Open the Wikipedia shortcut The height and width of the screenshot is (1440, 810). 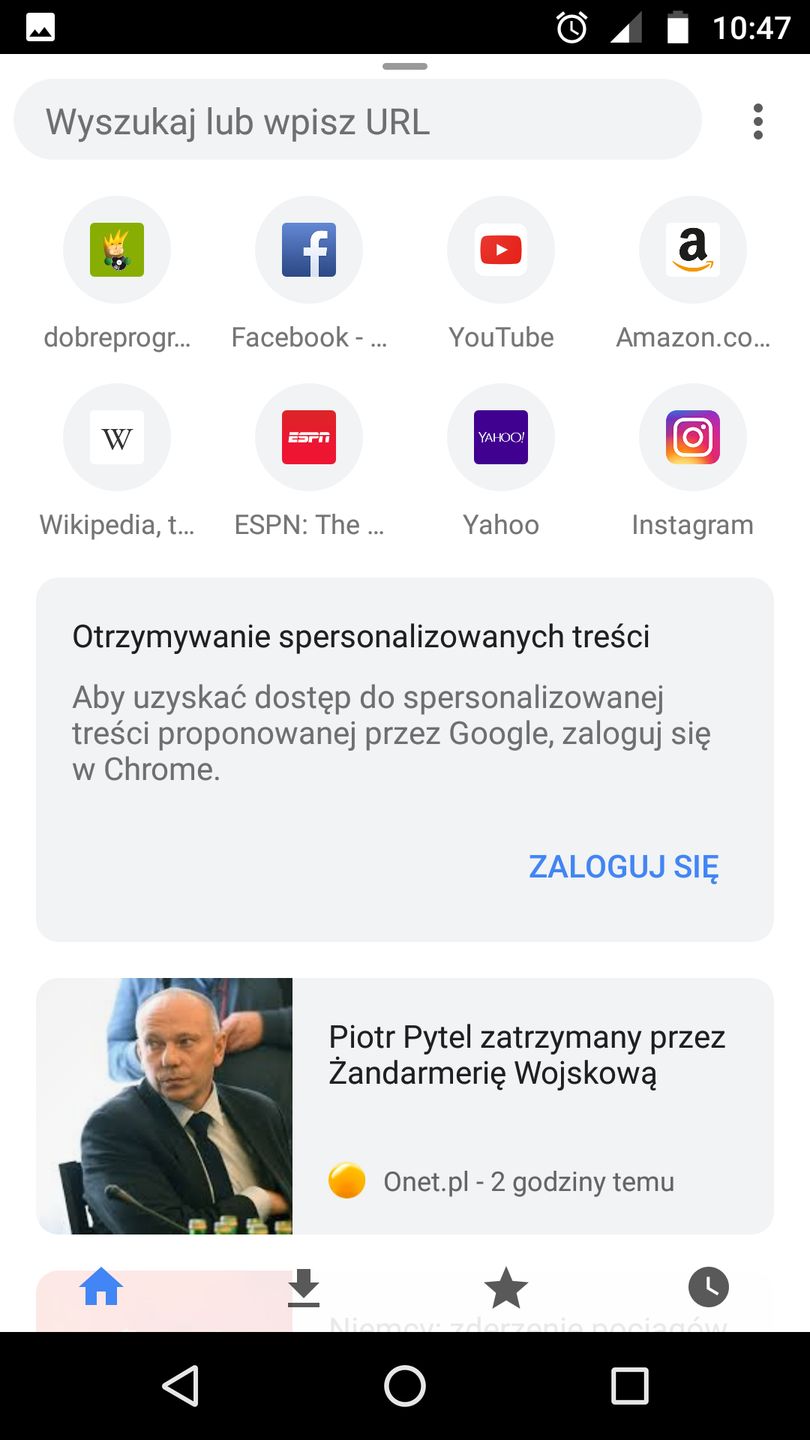click(x=117, y=437)
